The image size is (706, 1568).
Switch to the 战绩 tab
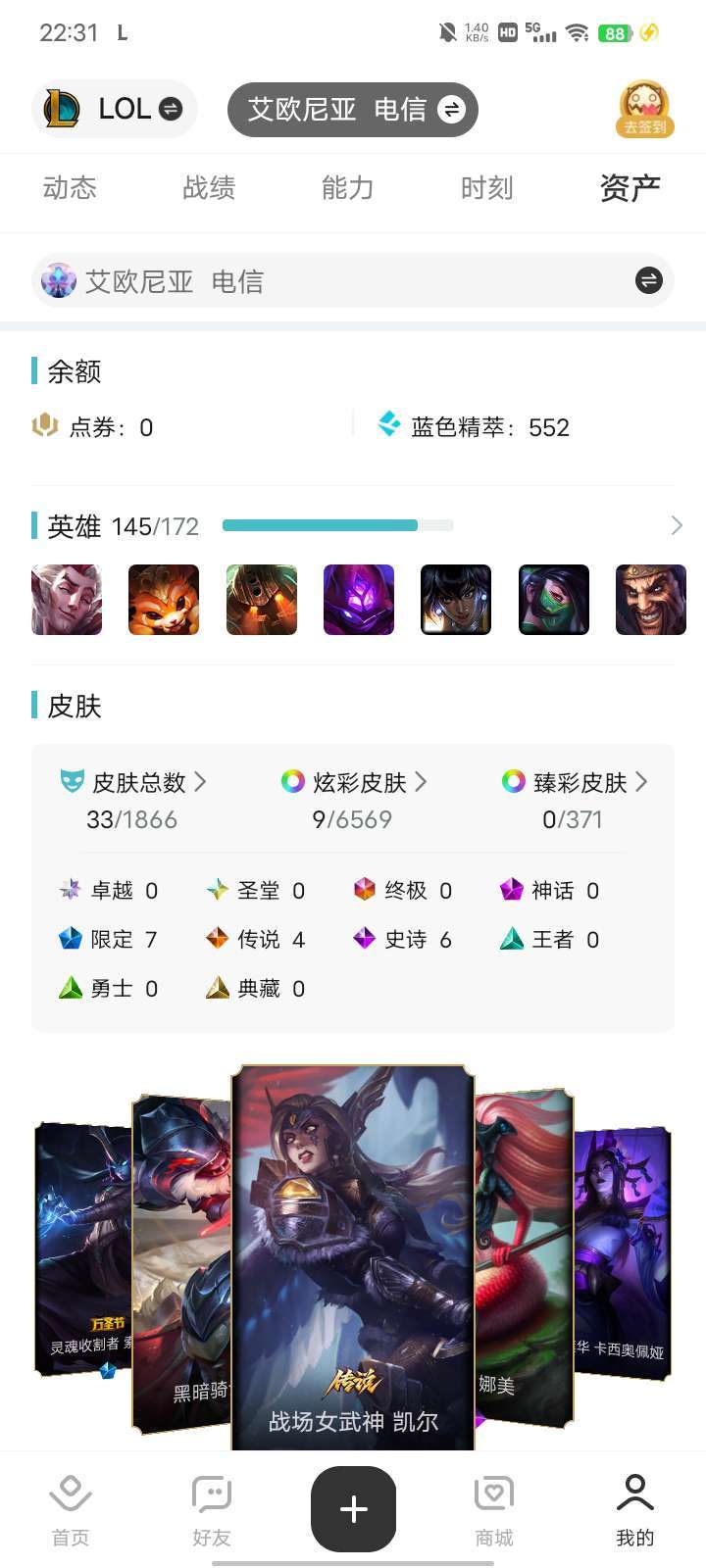(208, 188)
